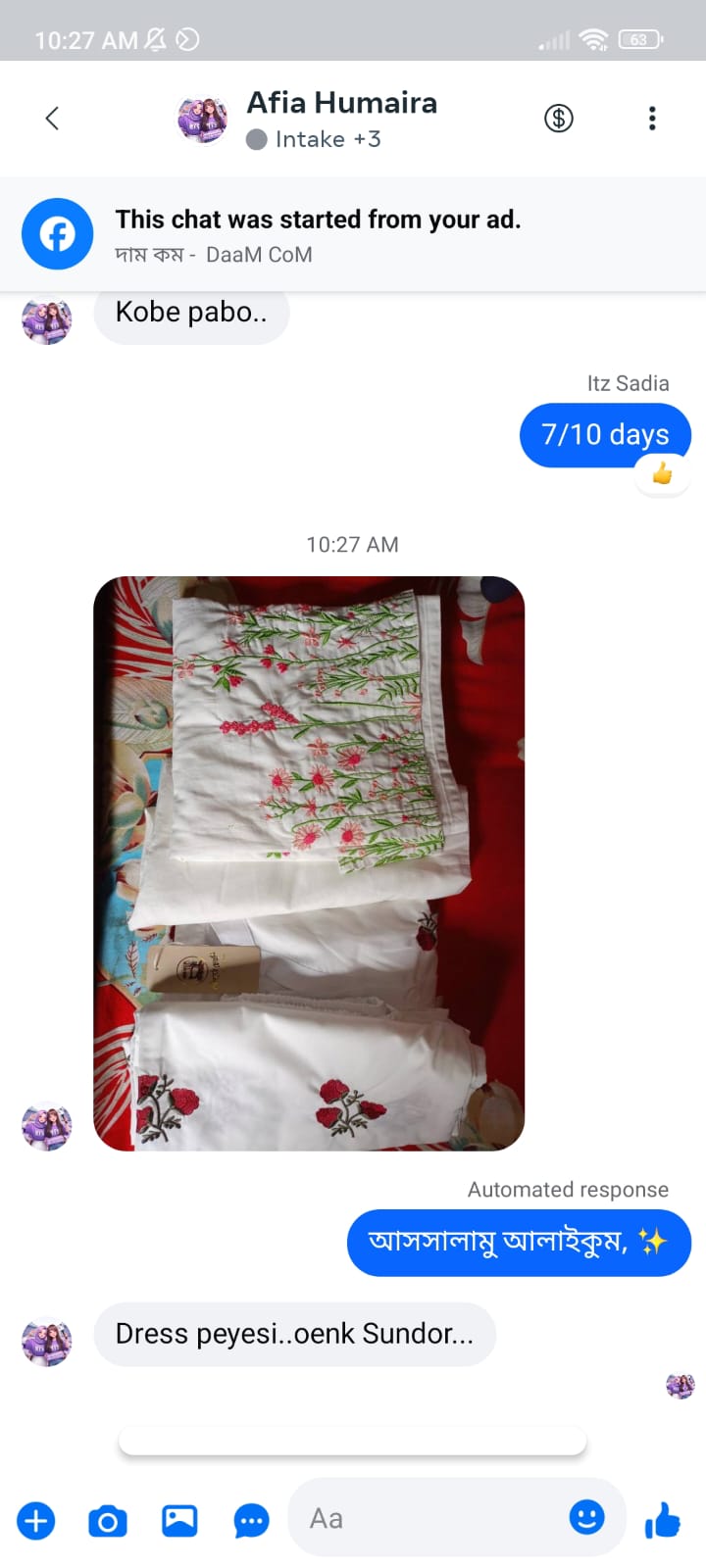The image size is (706, 1568).
Task: View the embroidered dress photo full screen
Action: click(x=309, y=862)
